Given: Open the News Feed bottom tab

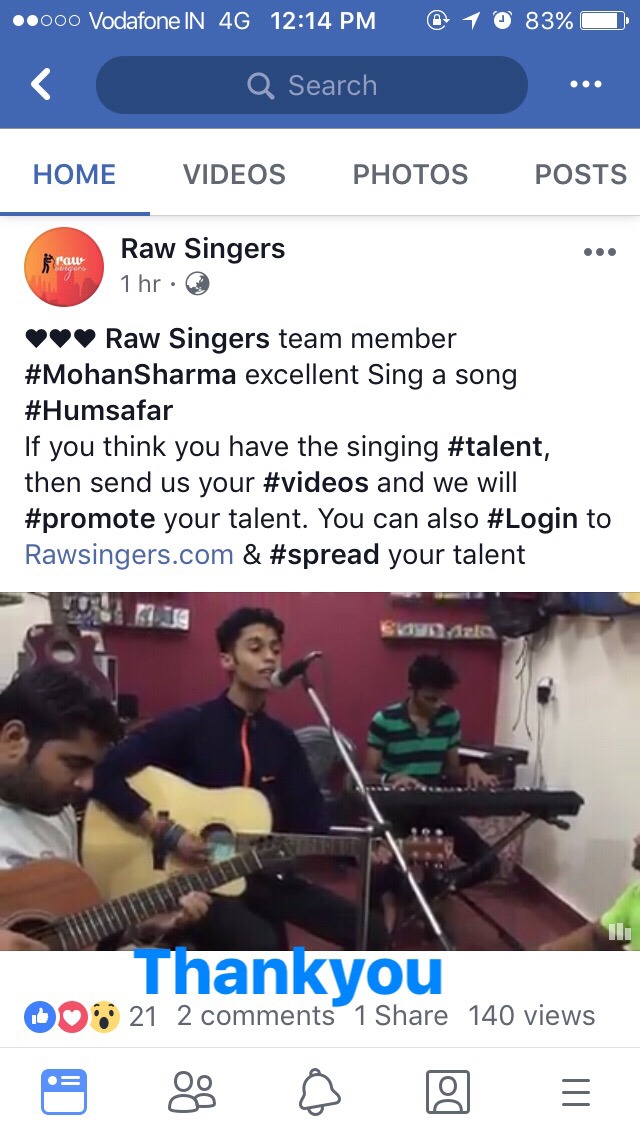Looking at the screenshot, I should (x=64, y=1092).
